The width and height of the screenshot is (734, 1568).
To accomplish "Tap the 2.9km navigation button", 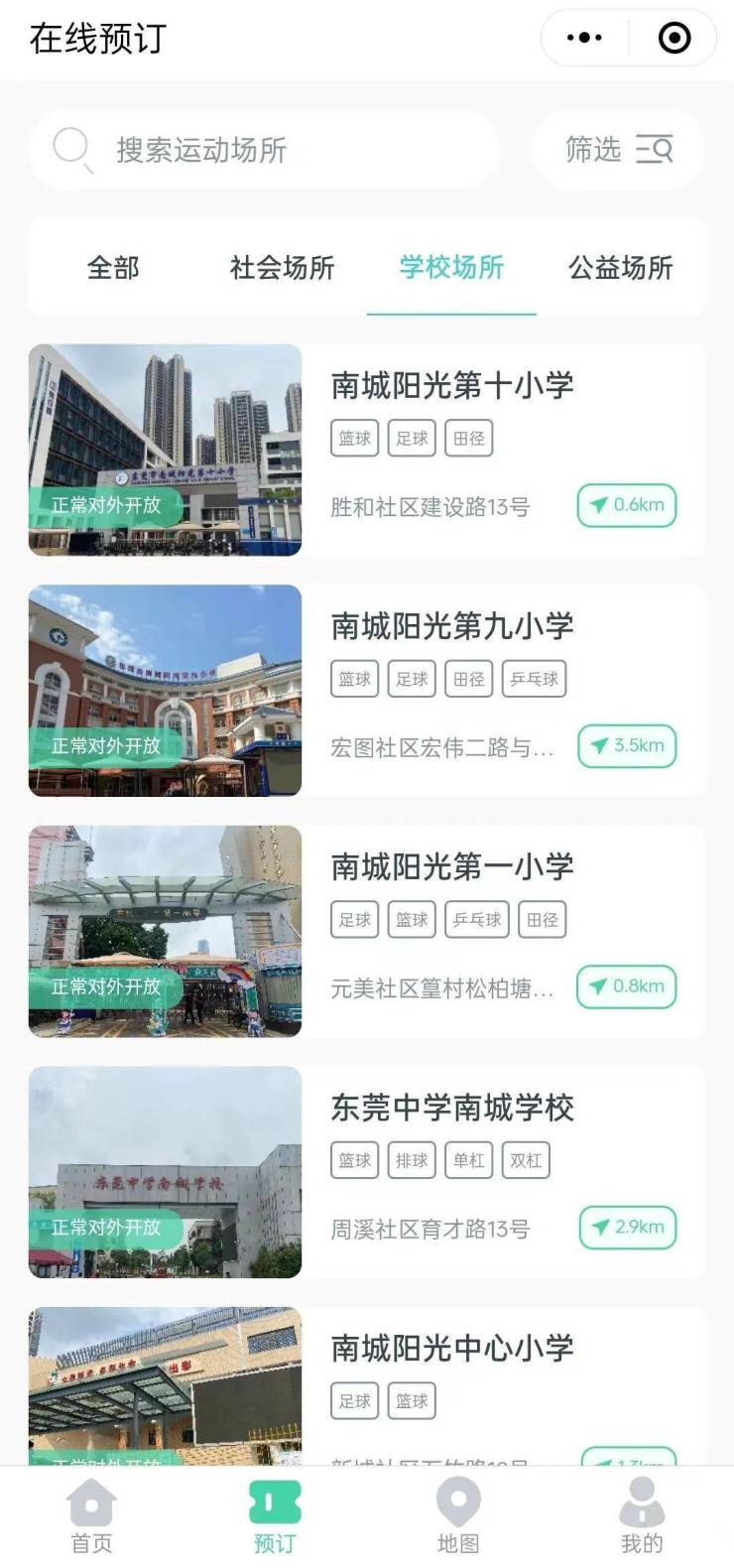I will (x=628, y=1228).
